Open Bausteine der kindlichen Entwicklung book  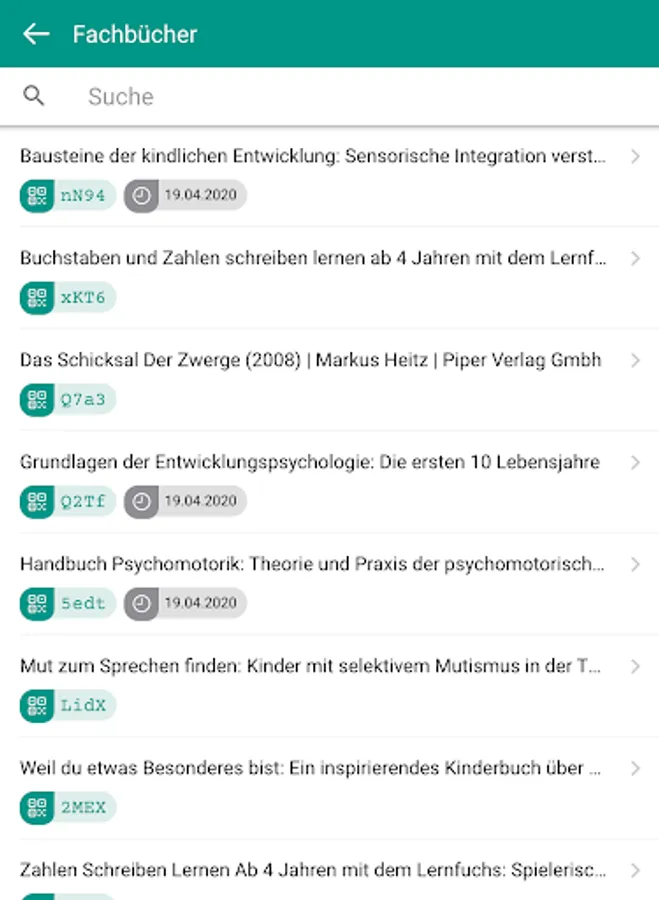[313, 157]
